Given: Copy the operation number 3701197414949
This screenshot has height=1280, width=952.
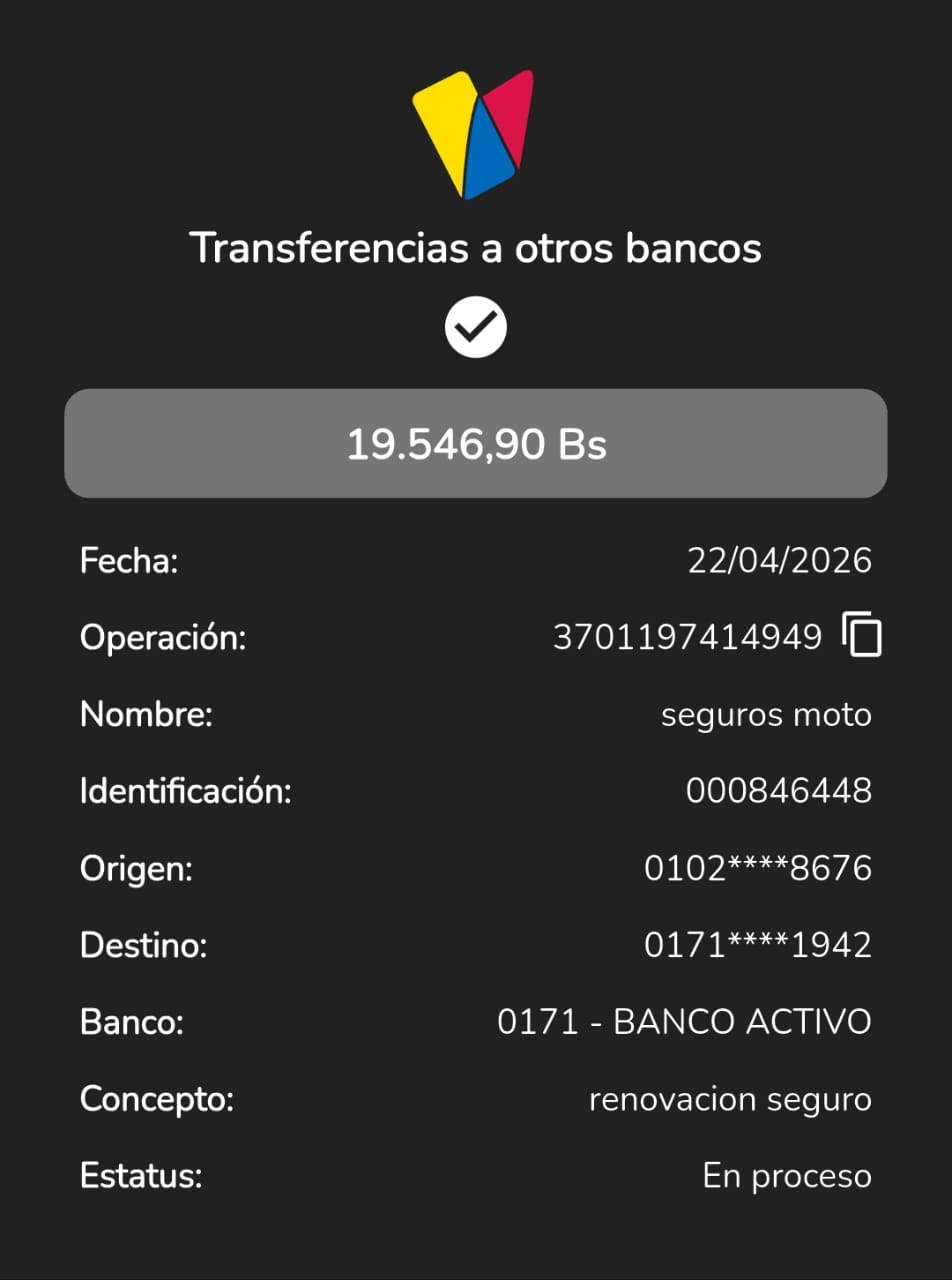Looking at the screenshot, I should [x=862, y=635].
